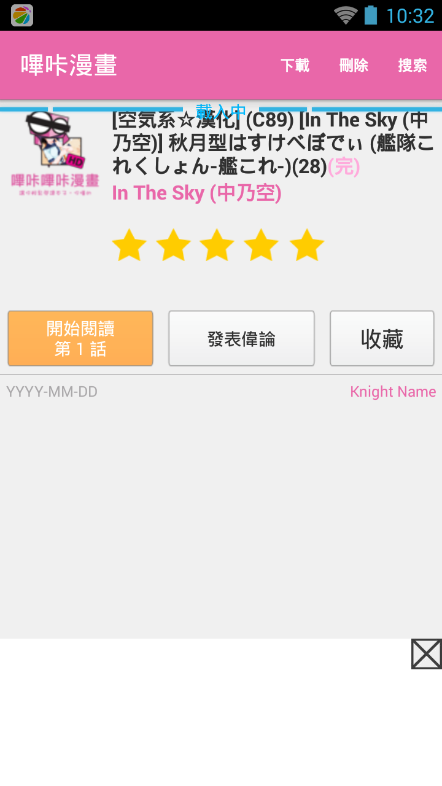This screenshot has height=786, width=442.
Task: Tap the 發表偉論 comment button
Action: (242, 338)
